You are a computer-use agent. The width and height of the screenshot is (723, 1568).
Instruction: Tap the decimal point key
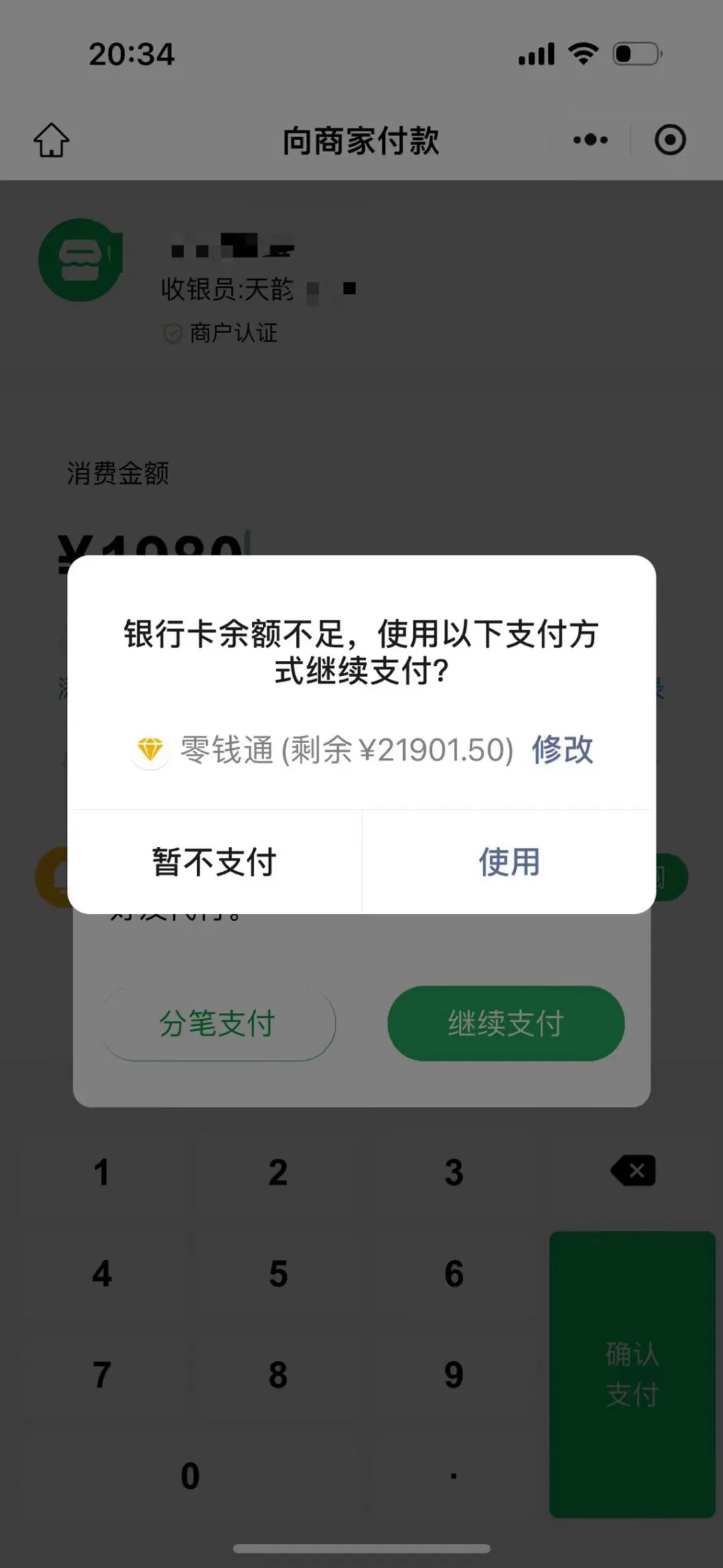tap(454, 1476)
